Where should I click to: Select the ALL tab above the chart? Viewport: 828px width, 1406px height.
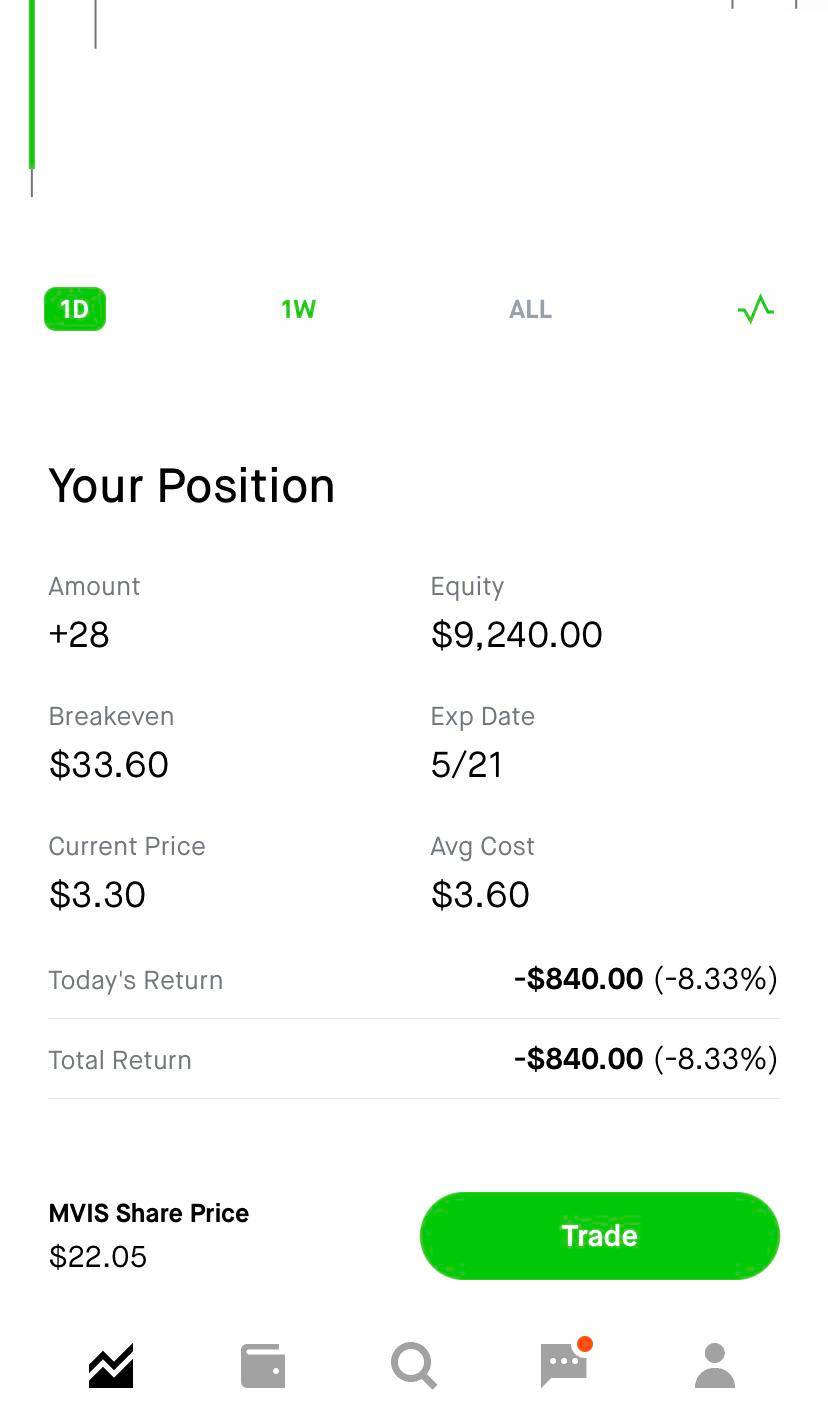(529, 309)
